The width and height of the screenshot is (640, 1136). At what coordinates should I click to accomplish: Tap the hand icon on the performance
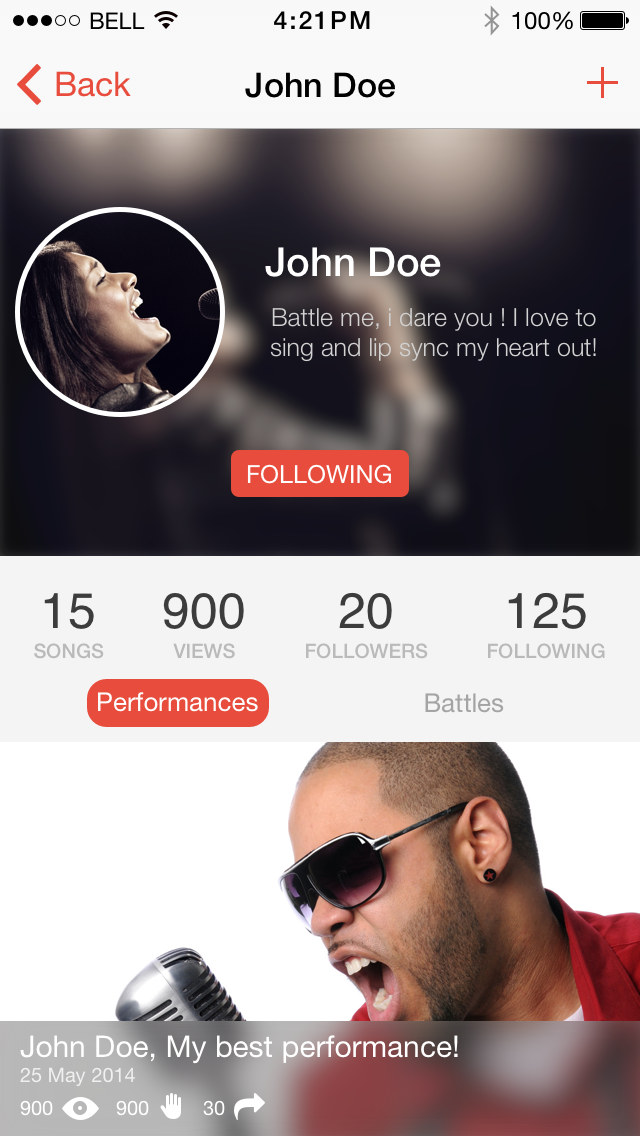[173, 1106]
